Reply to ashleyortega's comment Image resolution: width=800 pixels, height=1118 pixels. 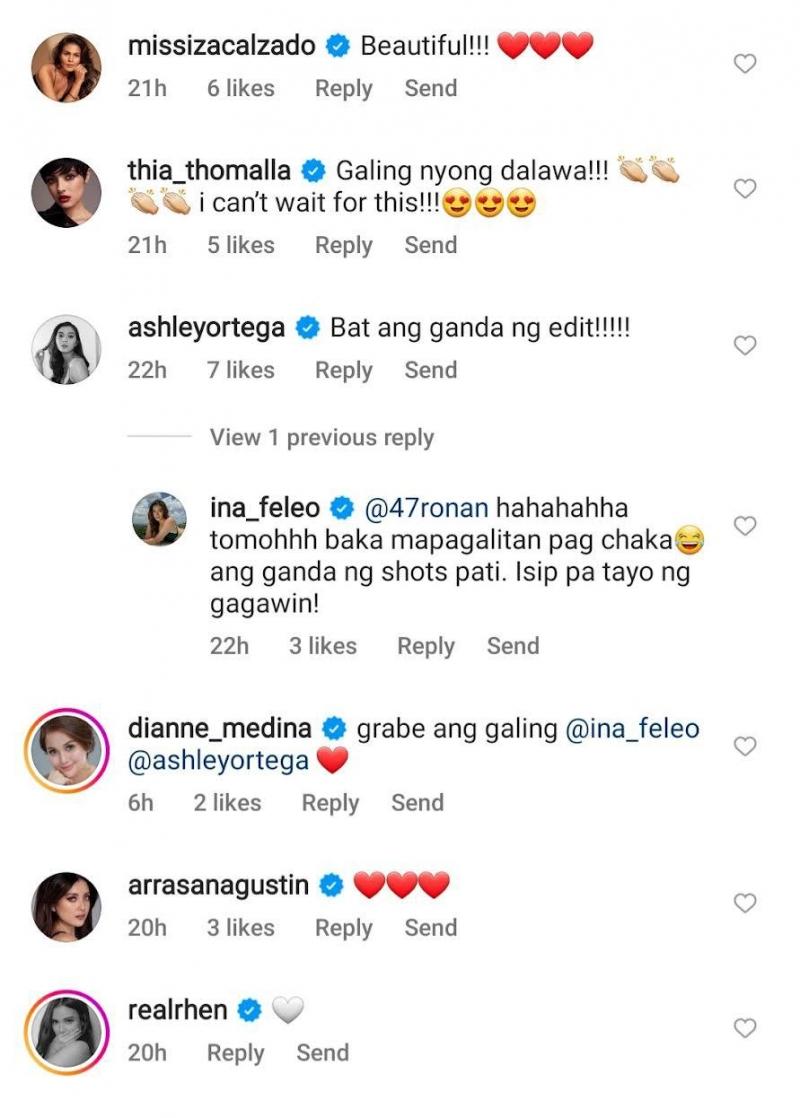point(343,370)
